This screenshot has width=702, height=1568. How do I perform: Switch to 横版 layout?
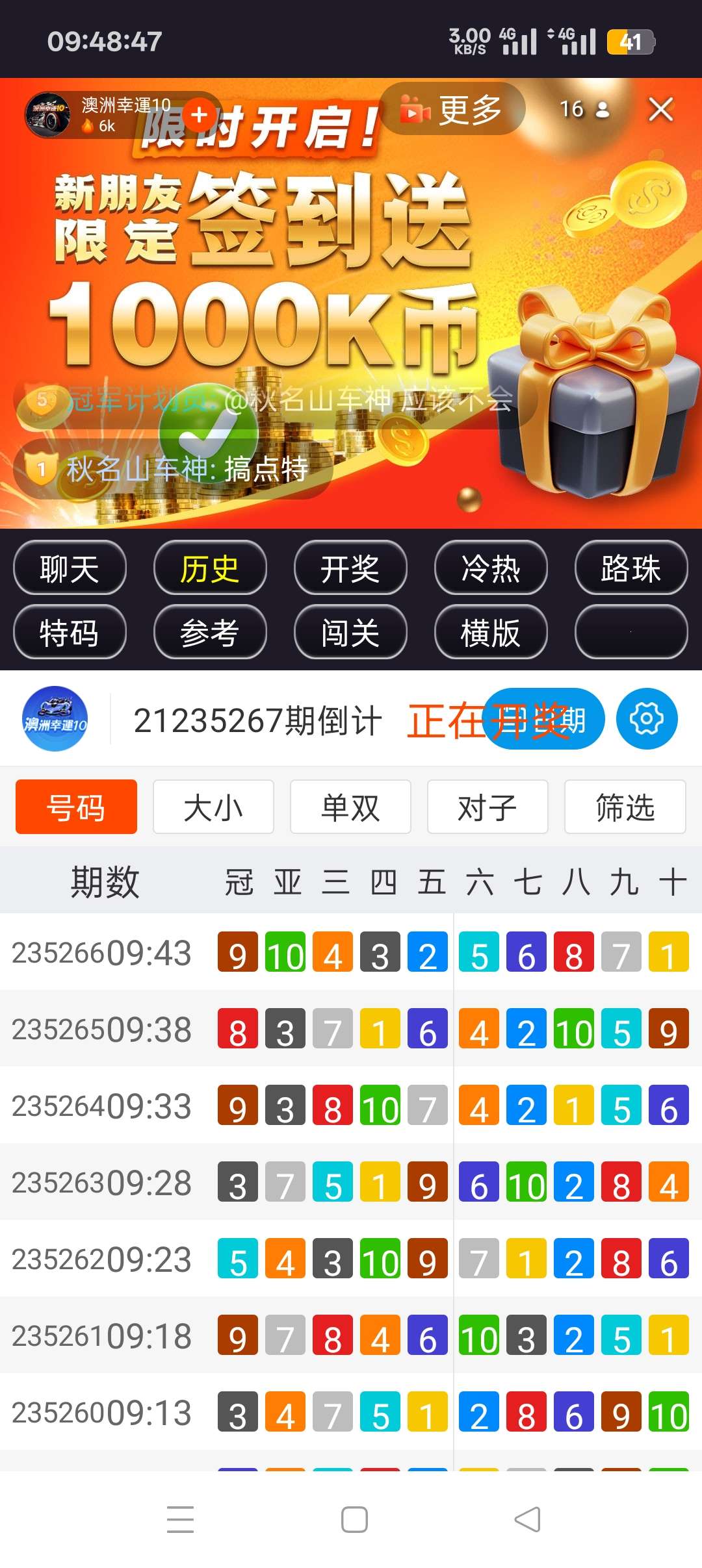pyautogui.click(x=490, y=632)
